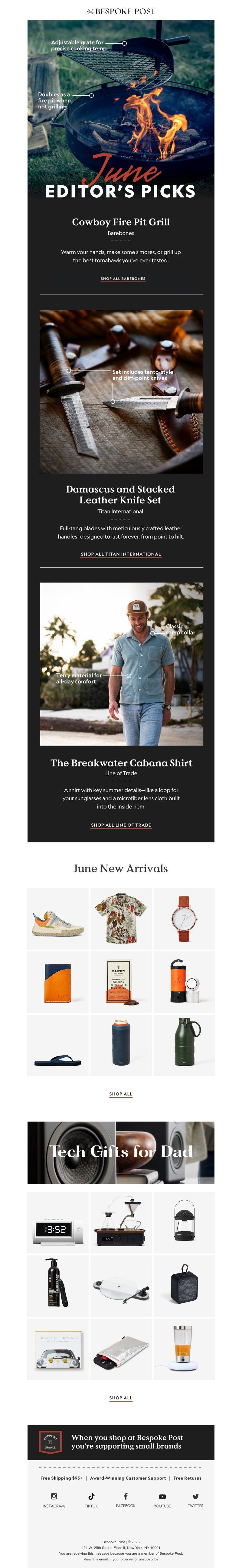The width and height of the screenshot is (242, 1568).
Task: View the brown leather strap watch
Action: [184, 918]
